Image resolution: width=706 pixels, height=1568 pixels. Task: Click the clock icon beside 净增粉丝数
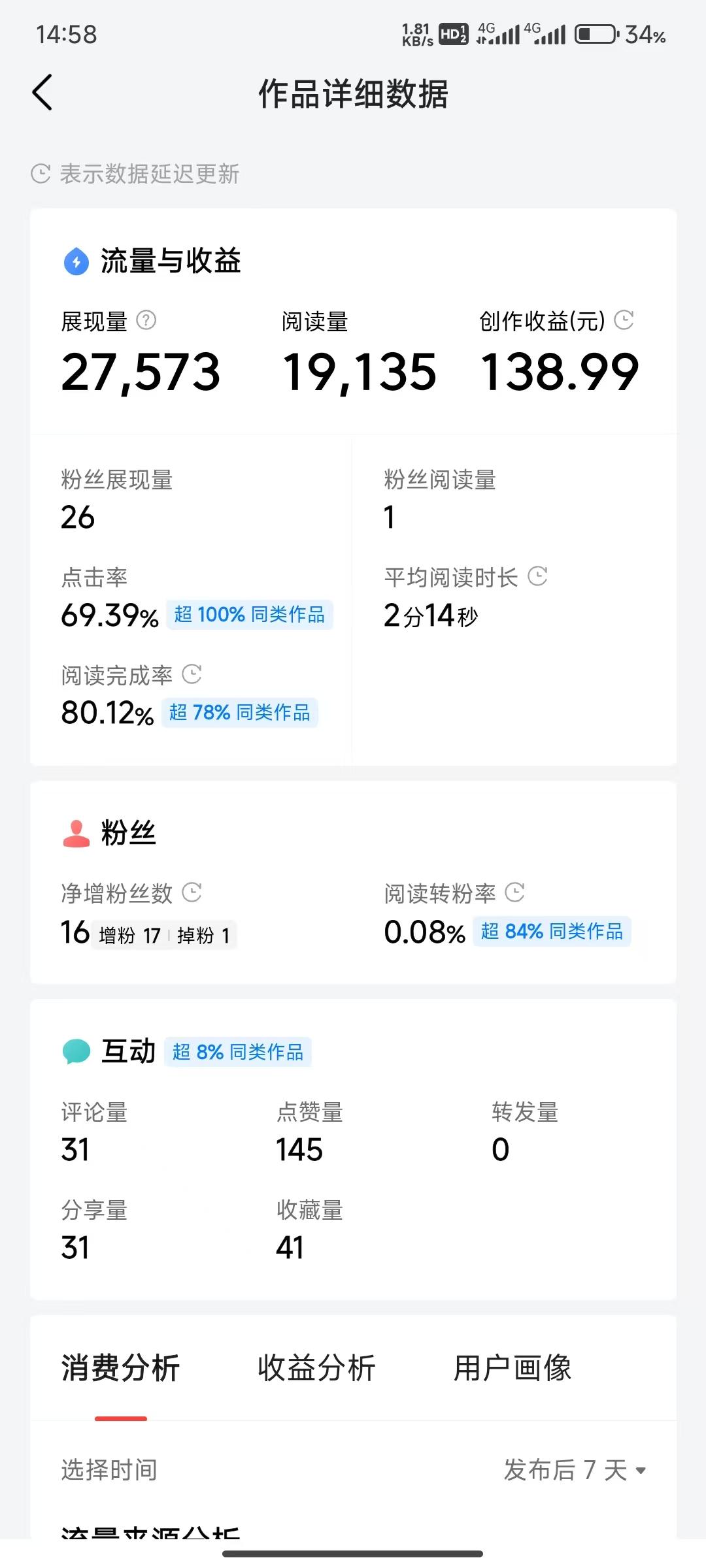click(192, 893)
